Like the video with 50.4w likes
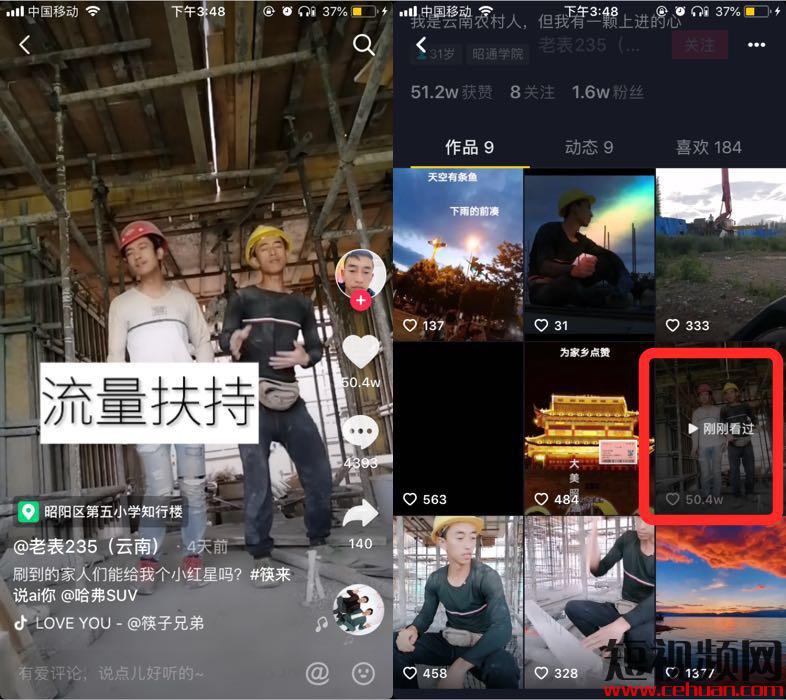The height and width of the screenshot is (700, 786). [361, 351]
